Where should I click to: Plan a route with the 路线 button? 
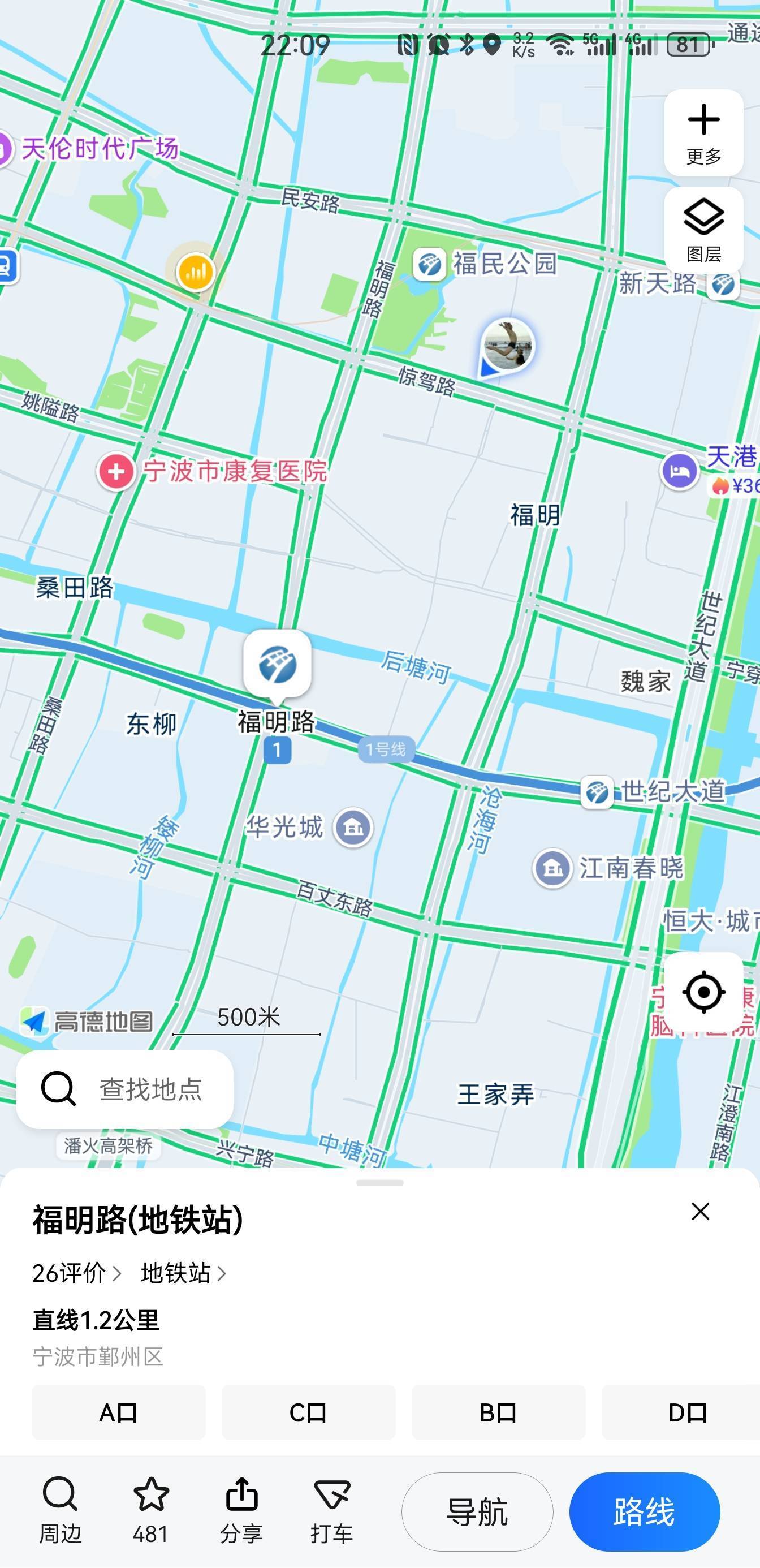[645, 1512]
